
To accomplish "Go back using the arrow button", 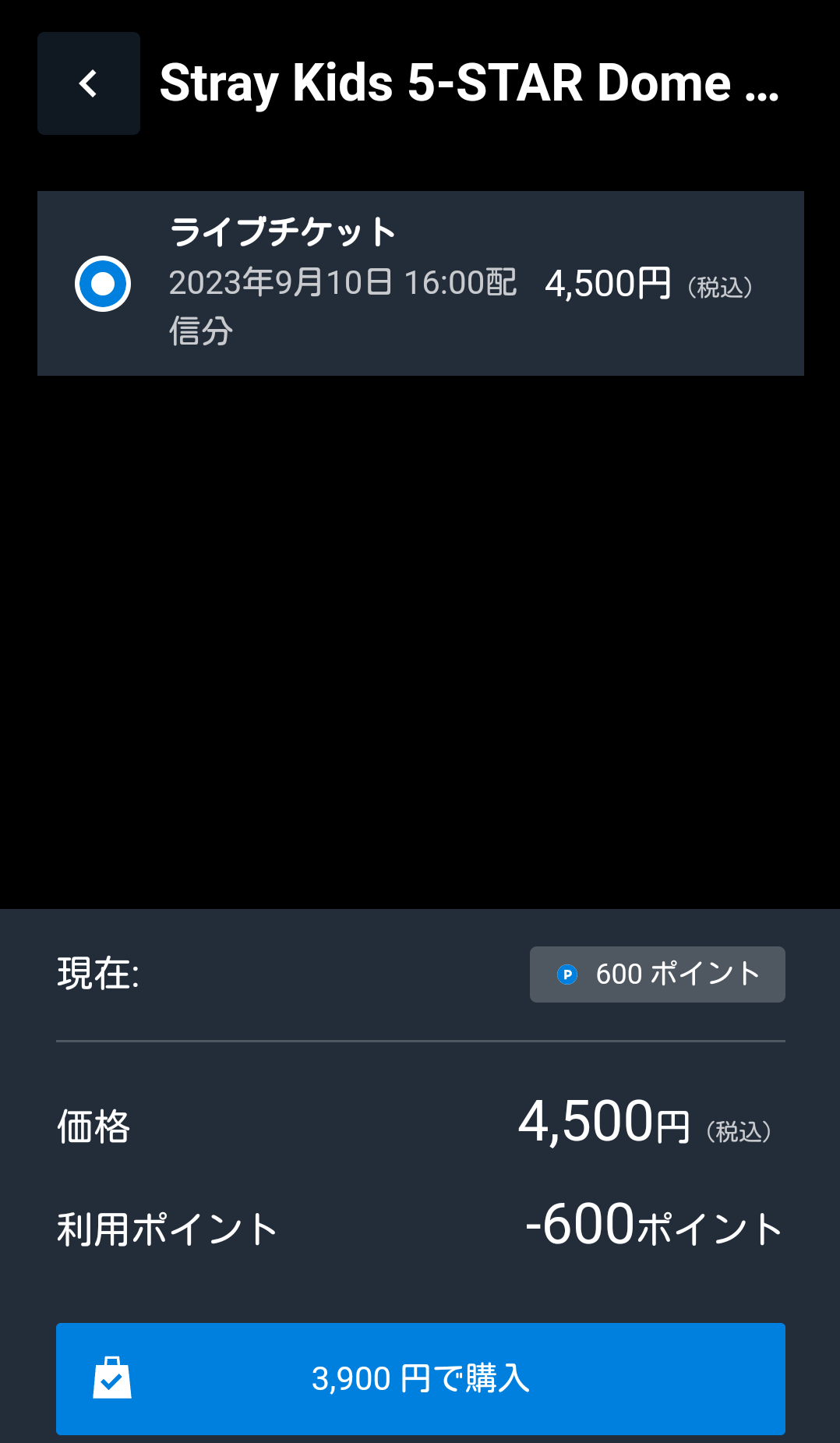I will [x=89, y=83].
